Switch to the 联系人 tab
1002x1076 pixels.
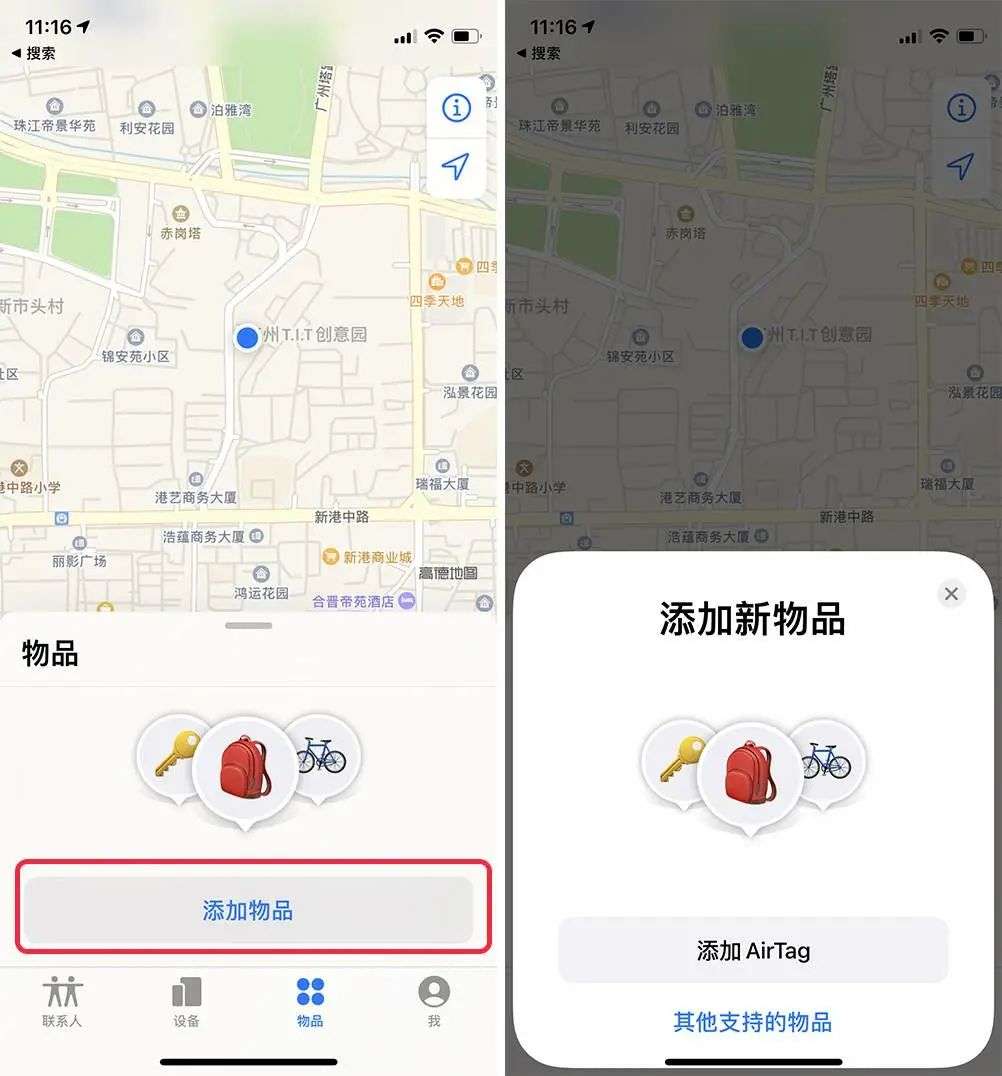click(62, 1001)
